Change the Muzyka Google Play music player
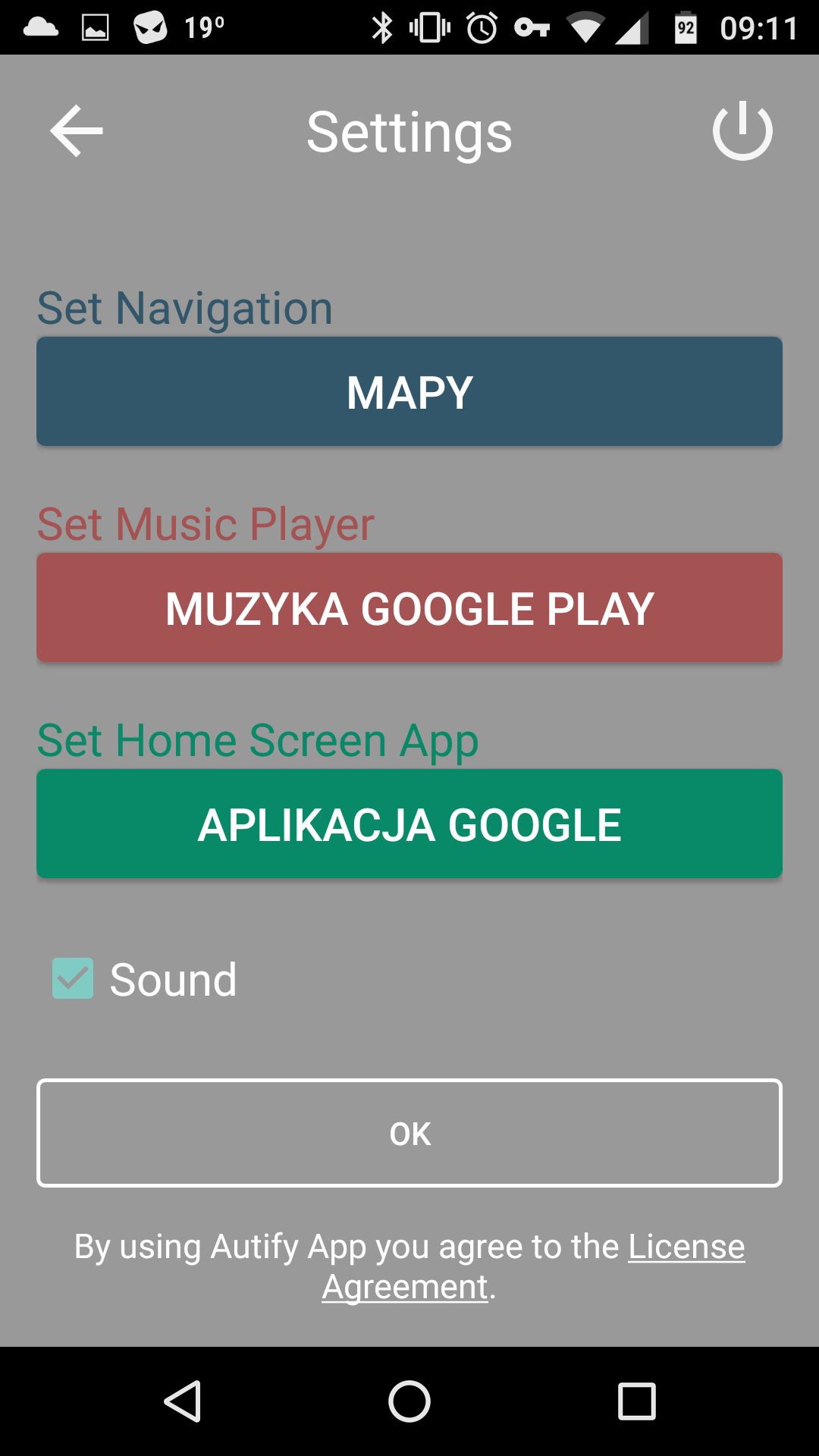Image resolution: width=819 pixels, height=1456 pixels. pyautogui.click(x=409, y=607)
